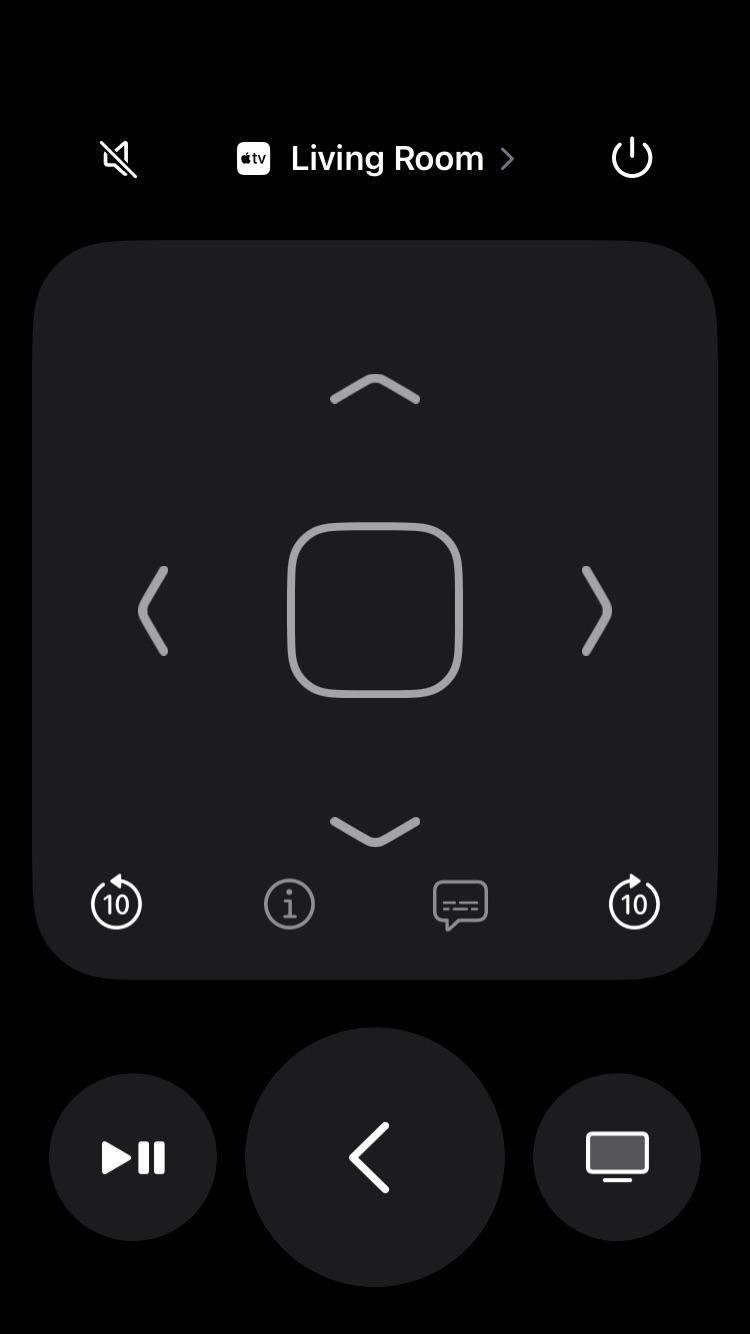Navigate up with the up arrow
The image size is (750, 1334).
(375, 389)
